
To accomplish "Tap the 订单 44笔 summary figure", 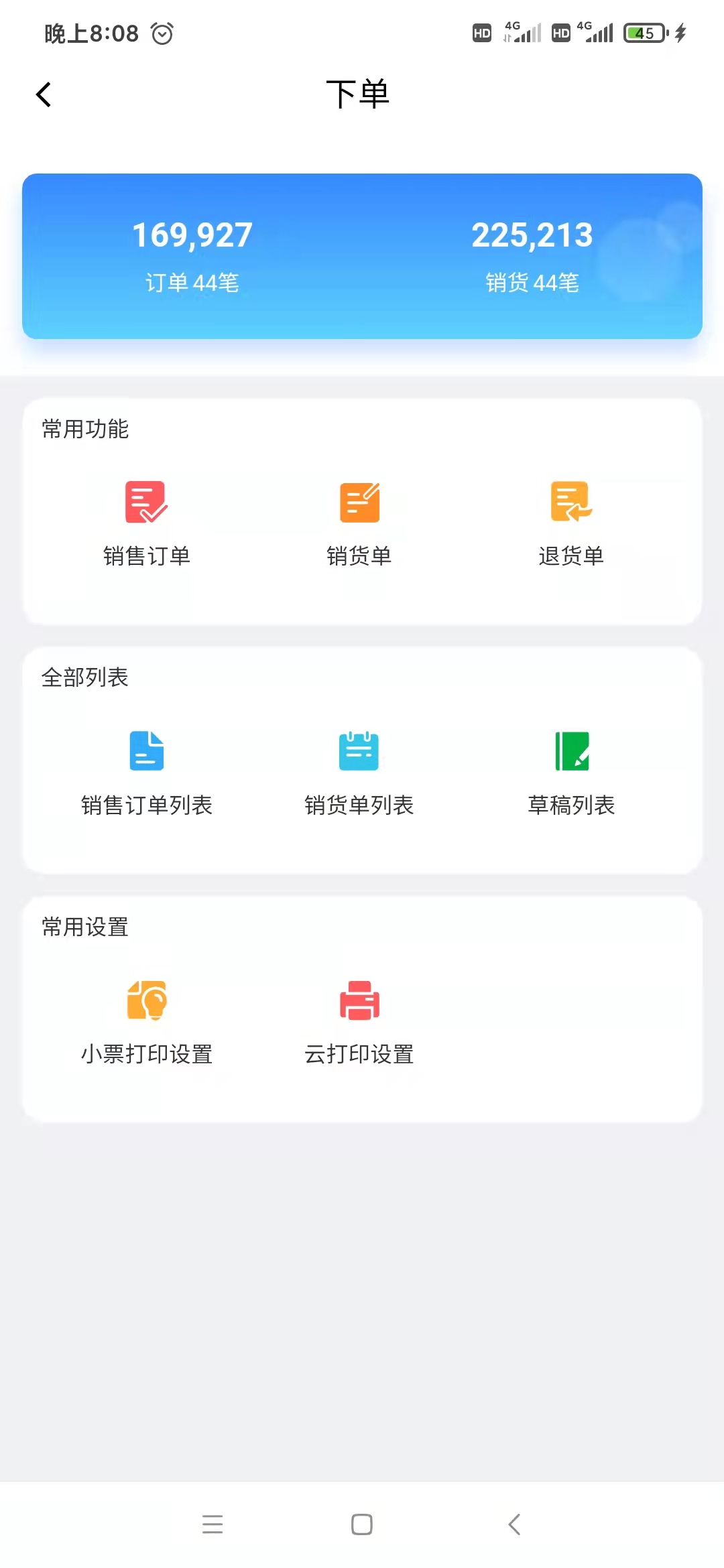I will point(192,256).
